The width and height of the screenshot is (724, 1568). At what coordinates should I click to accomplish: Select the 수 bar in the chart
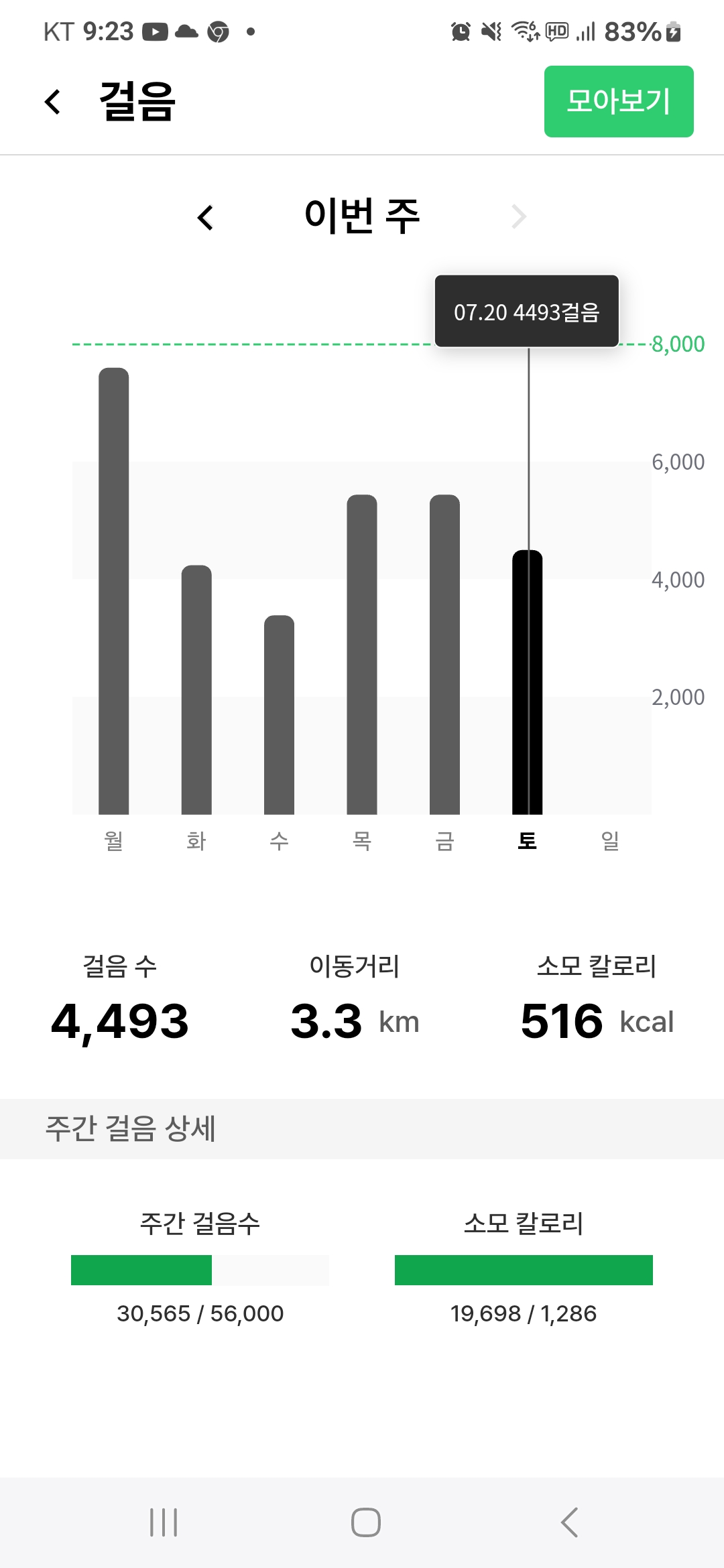click(279, 714)
